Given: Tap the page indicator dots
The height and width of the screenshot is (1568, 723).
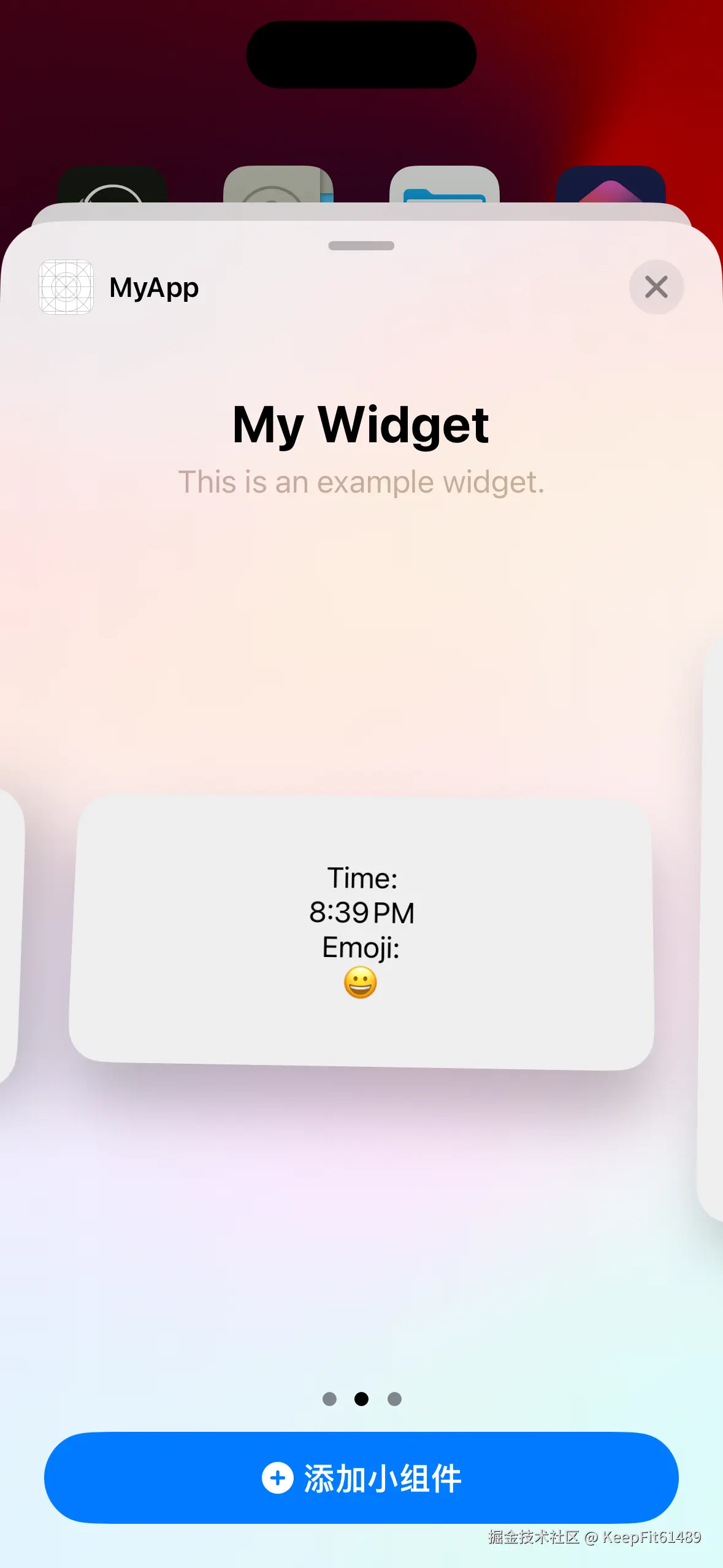Looking at the screenshot, I should point(361,1399).
